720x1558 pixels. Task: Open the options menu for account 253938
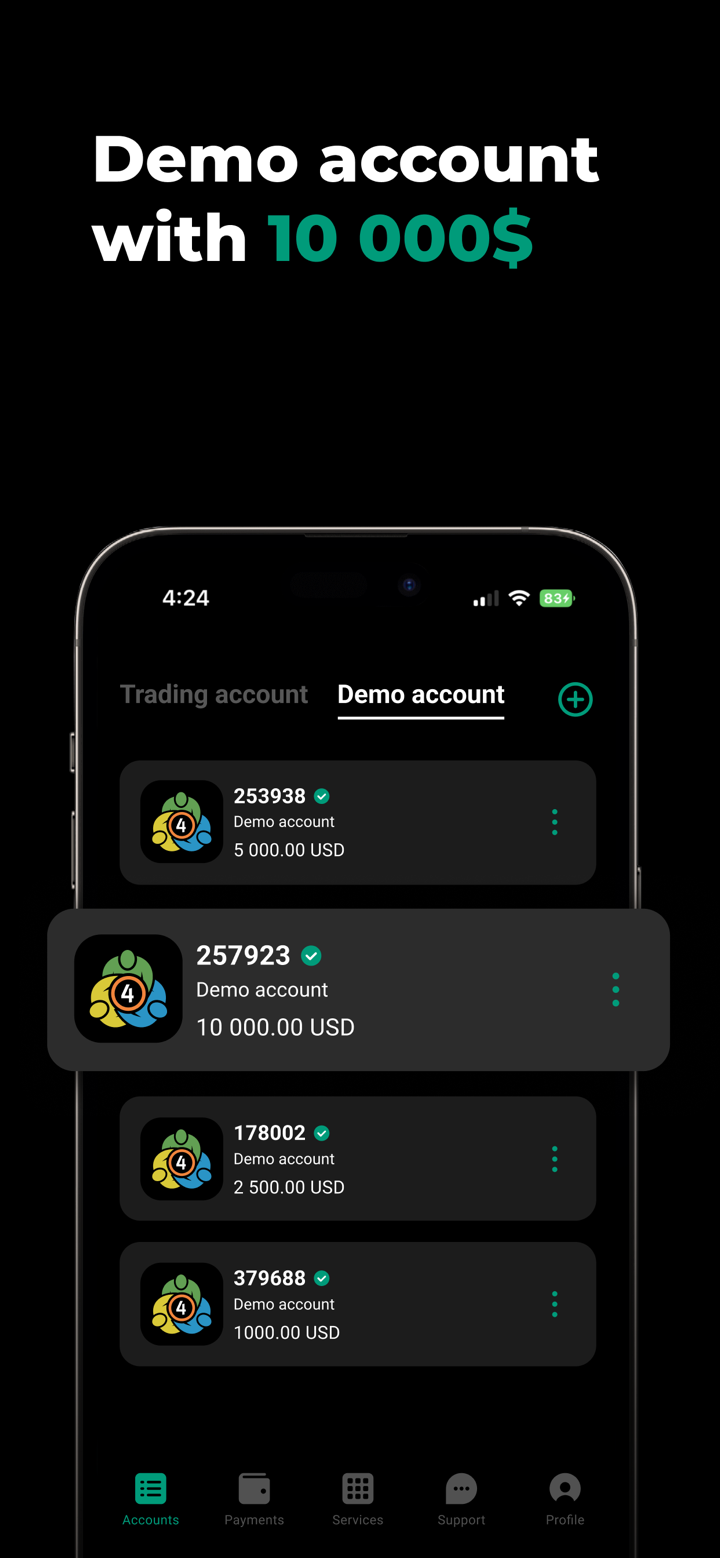tap(554, 822)
